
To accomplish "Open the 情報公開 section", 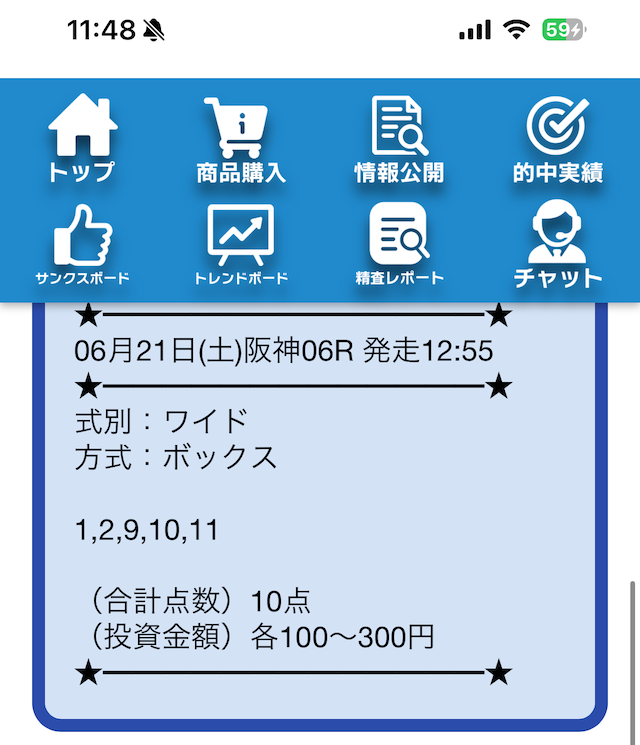I will coord(399,140).
